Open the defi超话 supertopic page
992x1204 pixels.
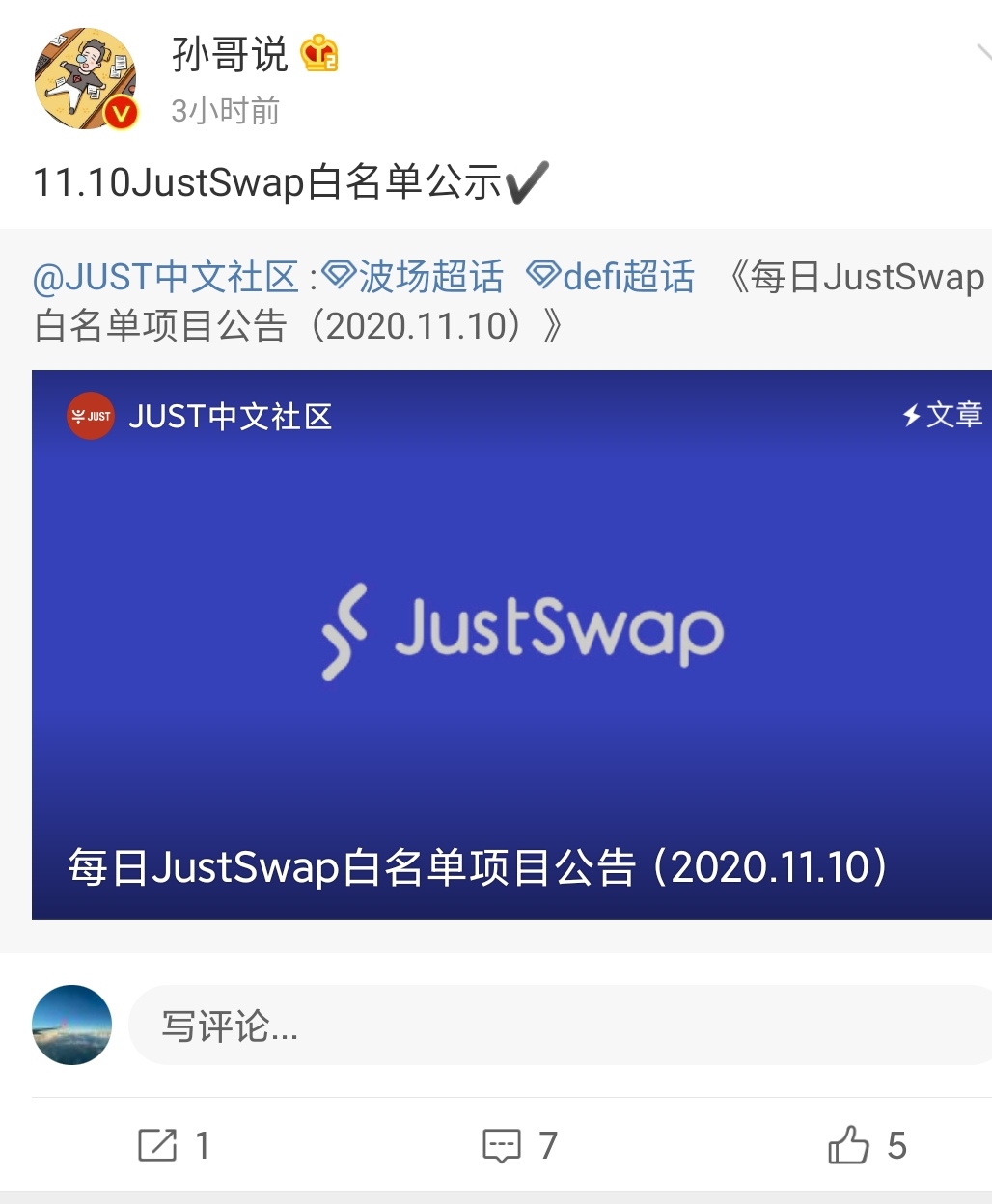pyautogui.click(x=627, y=277)
